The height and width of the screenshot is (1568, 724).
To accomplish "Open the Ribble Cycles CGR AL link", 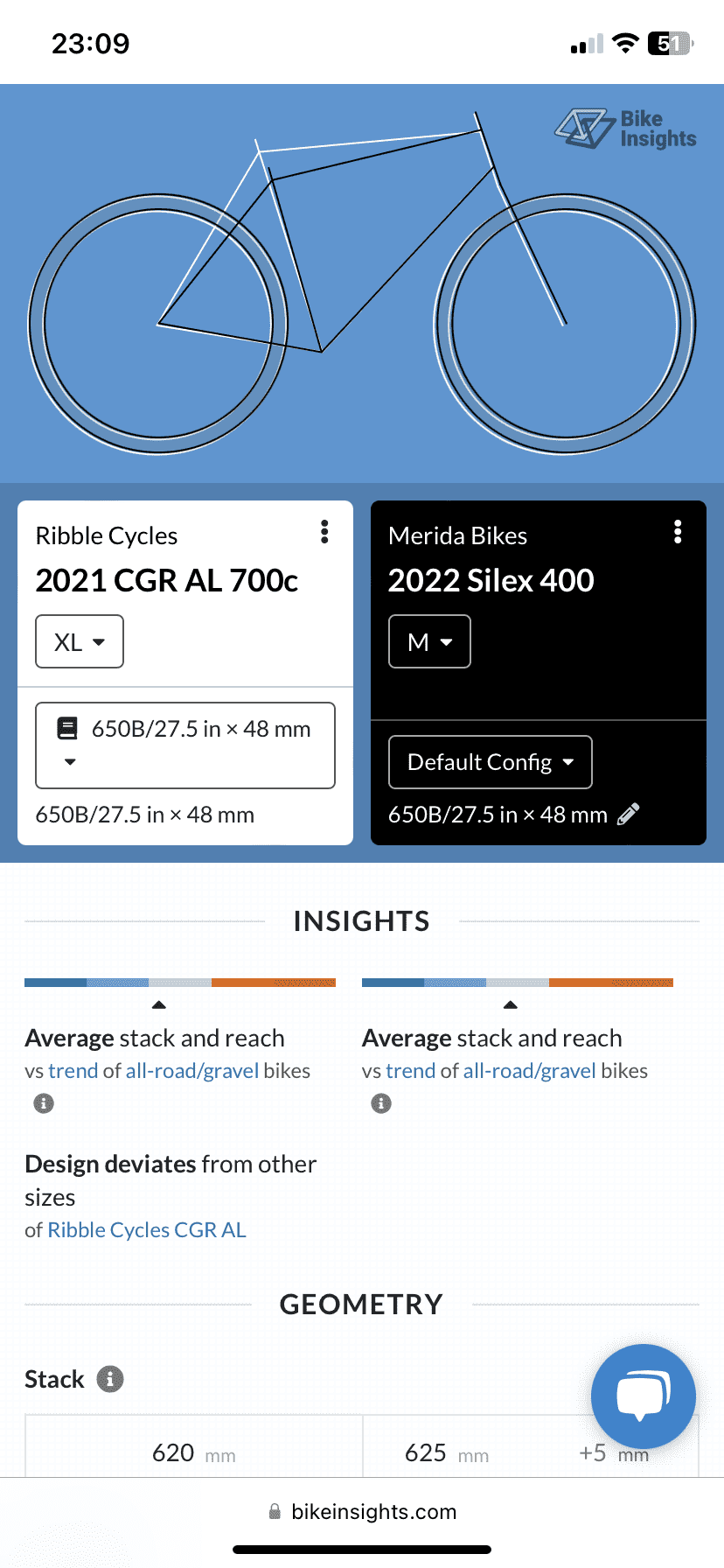I will click(147, 1229).
